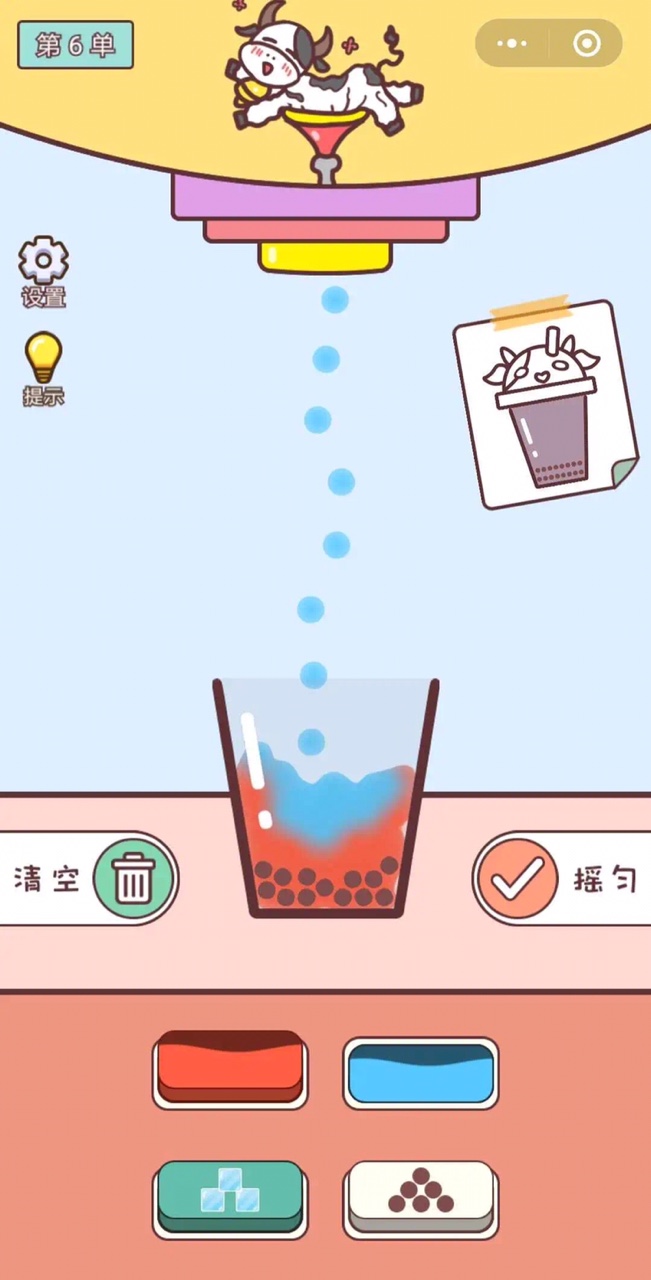Empty the cup with 清空
This screenshot has height=1280, width=651.
point(134,879)
